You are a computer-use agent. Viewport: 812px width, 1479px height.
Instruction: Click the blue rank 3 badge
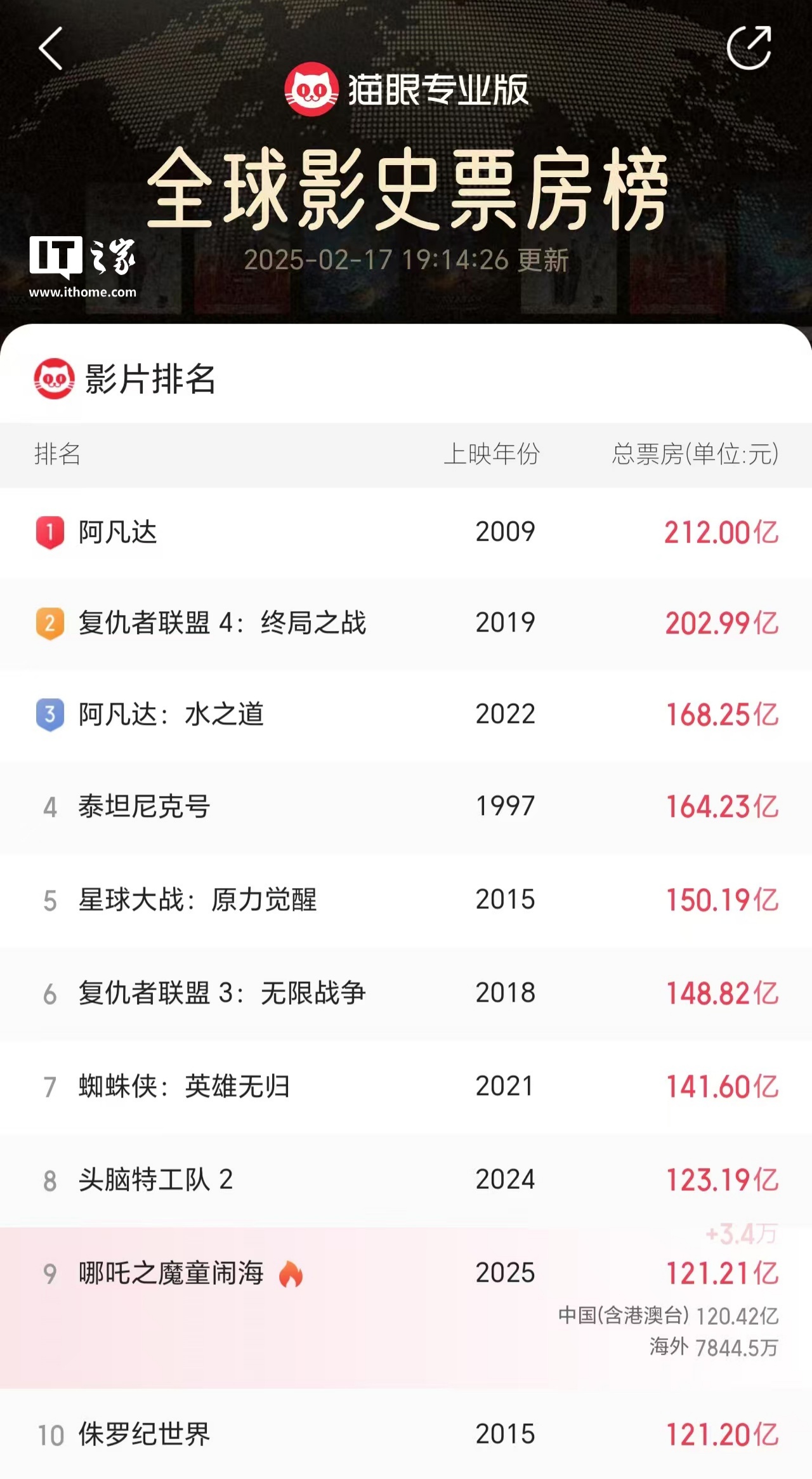click(x=49, y=715)
